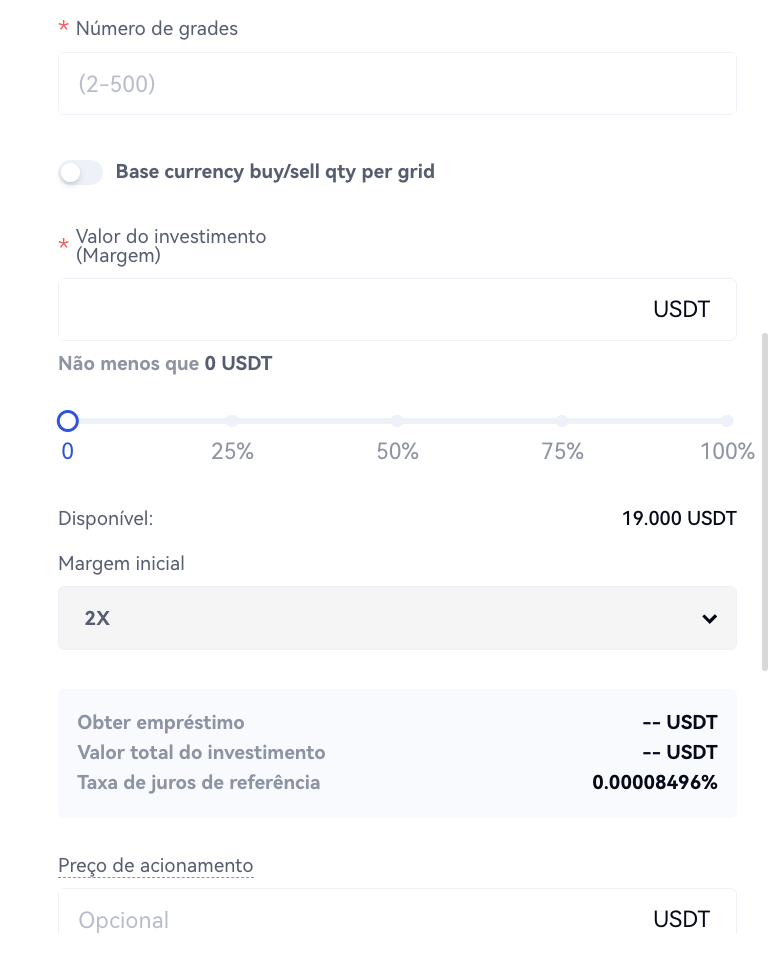Focus the Número de grades field
Viewport: 784px width, 968px height.
pyautogui.click(x=397, y=84)
